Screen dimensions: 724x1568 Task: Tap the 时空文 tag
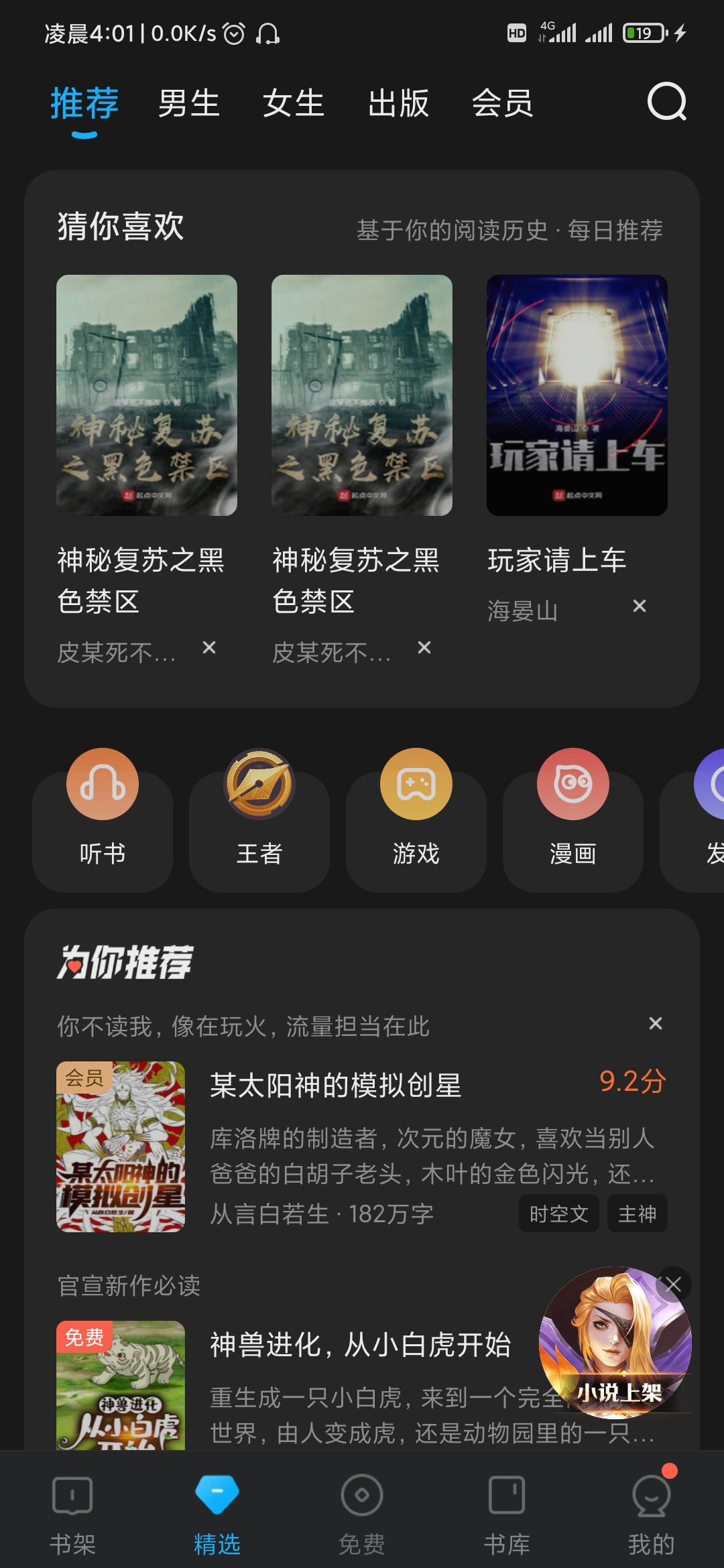[558, 1214]
